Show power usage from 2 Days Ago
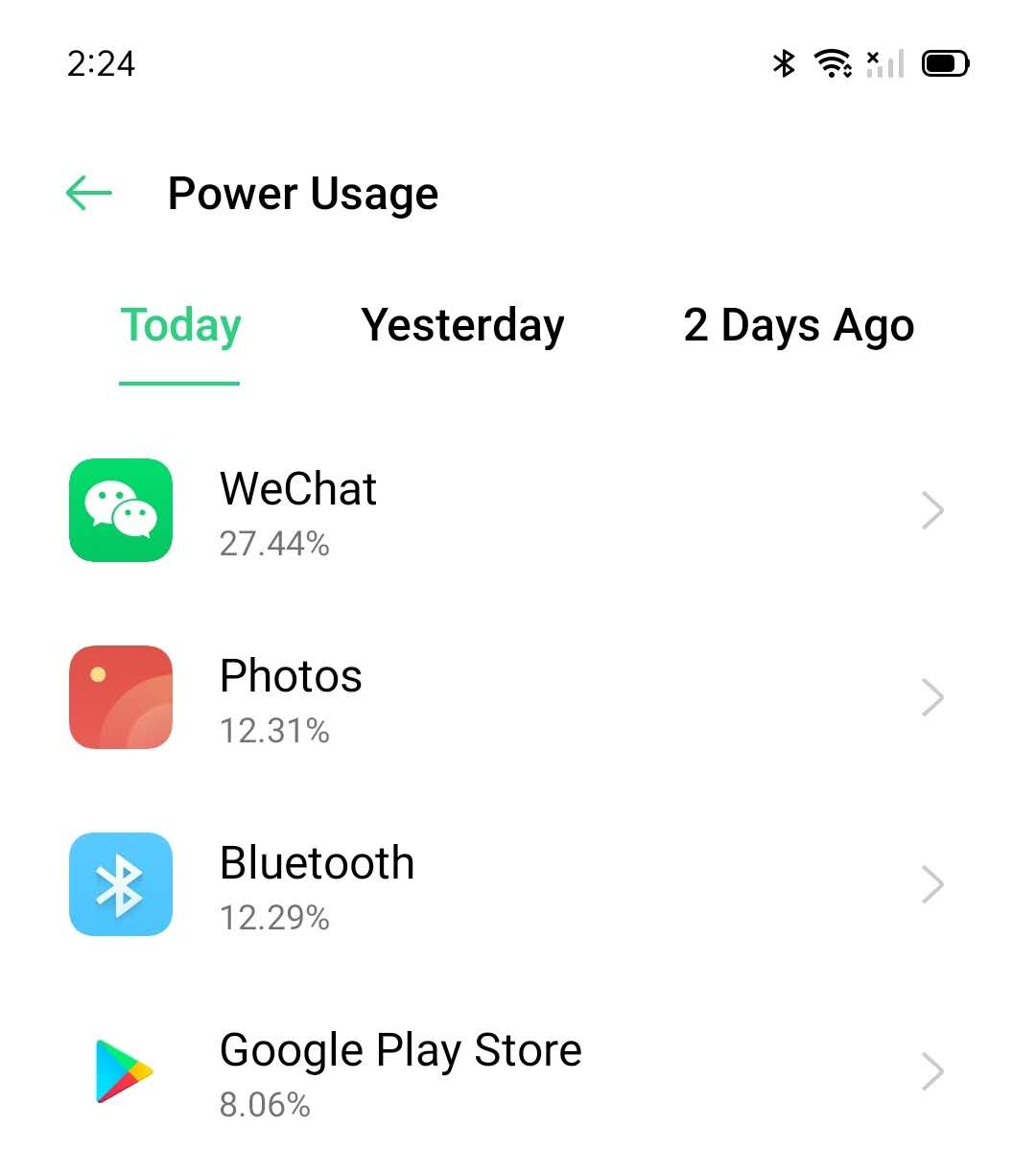Image resolution: width=1036 pixels, height=1150 pixels. (x=798, y=326)
